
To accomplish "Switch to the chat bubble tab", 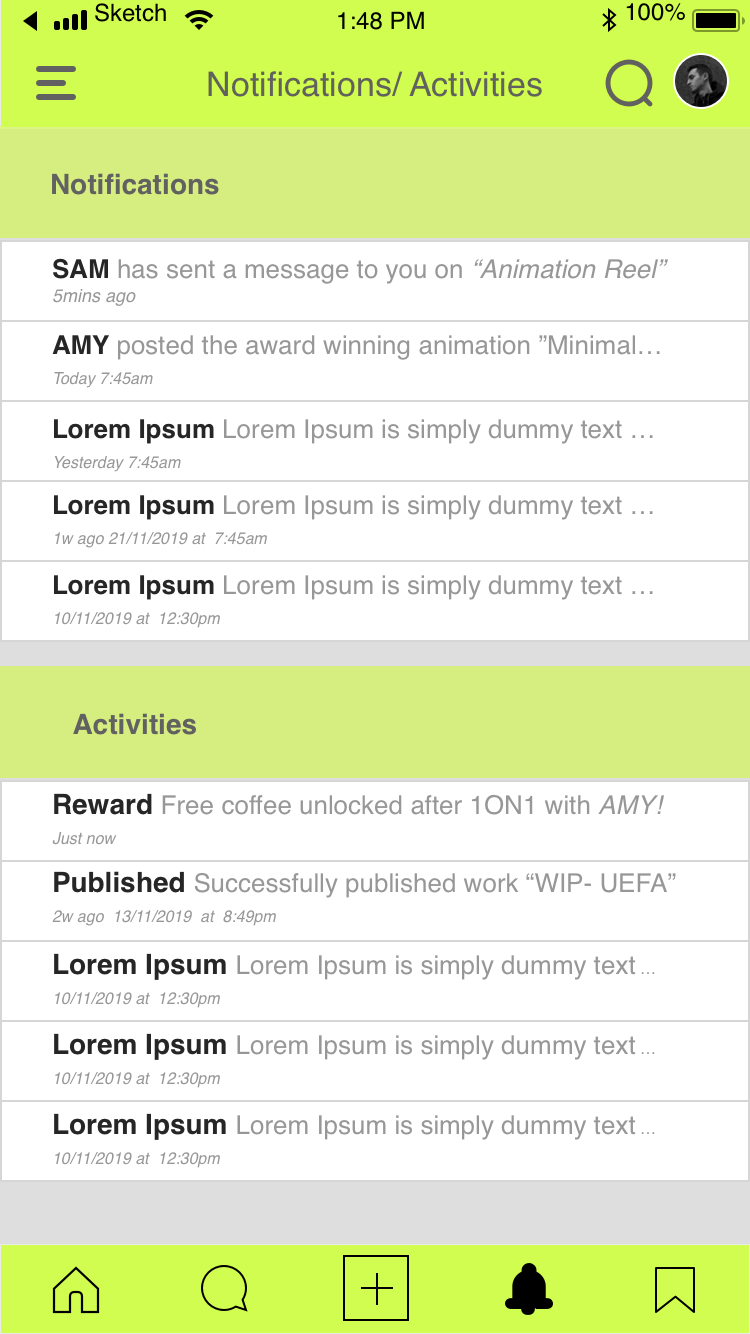I will pos(224,1288).
